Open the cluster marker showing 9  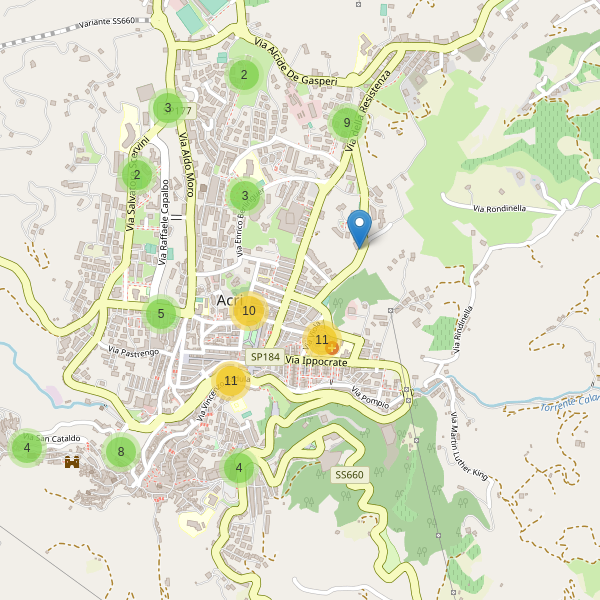tap(346, 123)
